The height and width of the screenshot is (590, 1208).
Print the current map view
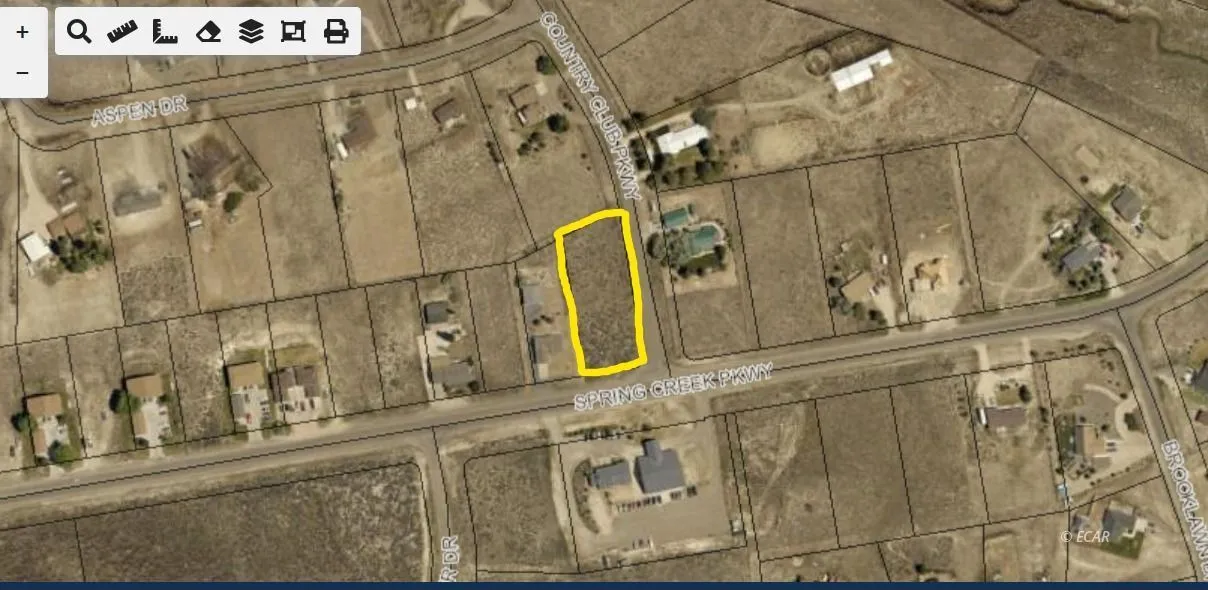[x=336, y=32]
